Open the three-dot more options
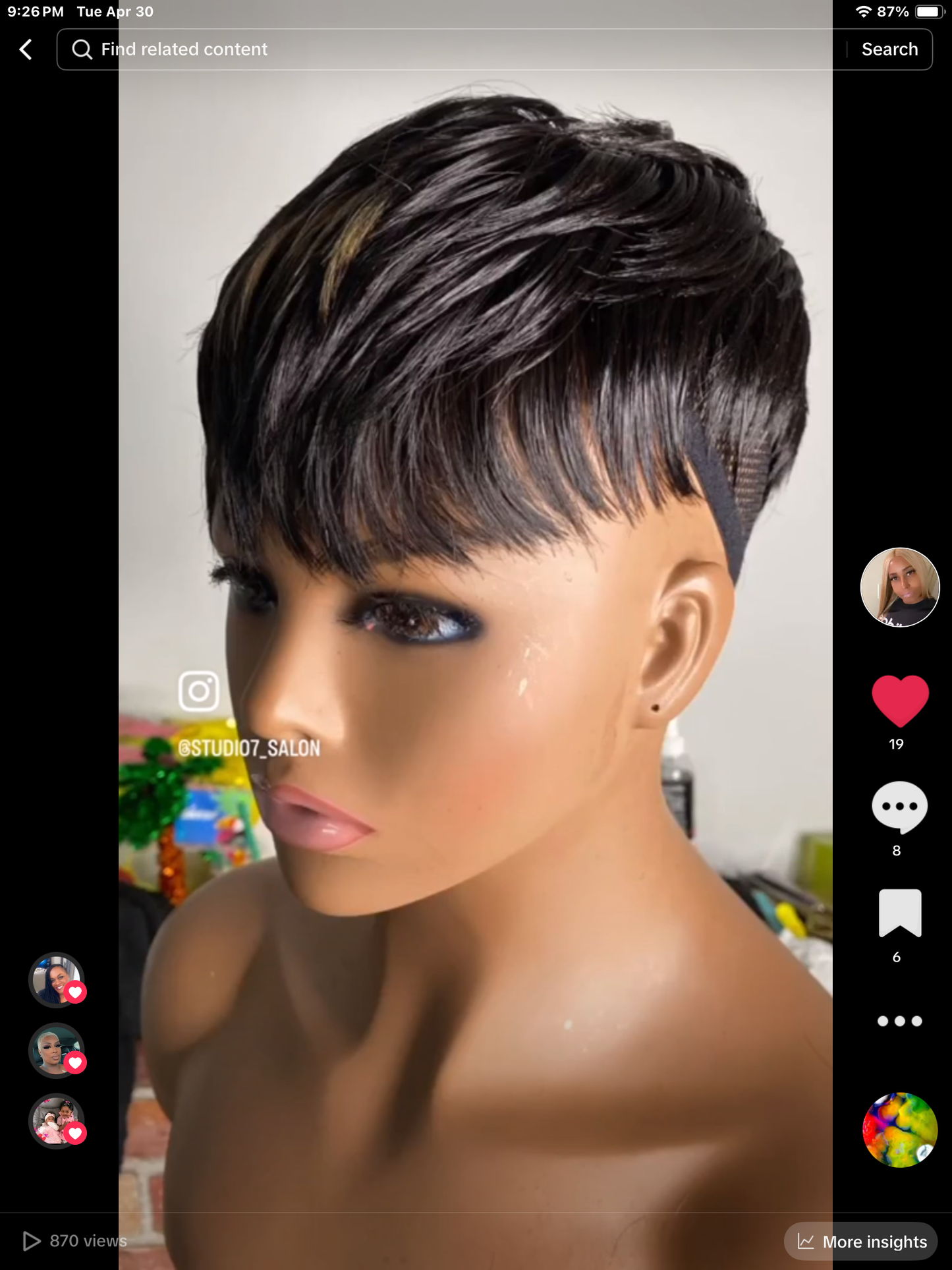Viewport: 952px width, 1270px height. pos(899,1021)
